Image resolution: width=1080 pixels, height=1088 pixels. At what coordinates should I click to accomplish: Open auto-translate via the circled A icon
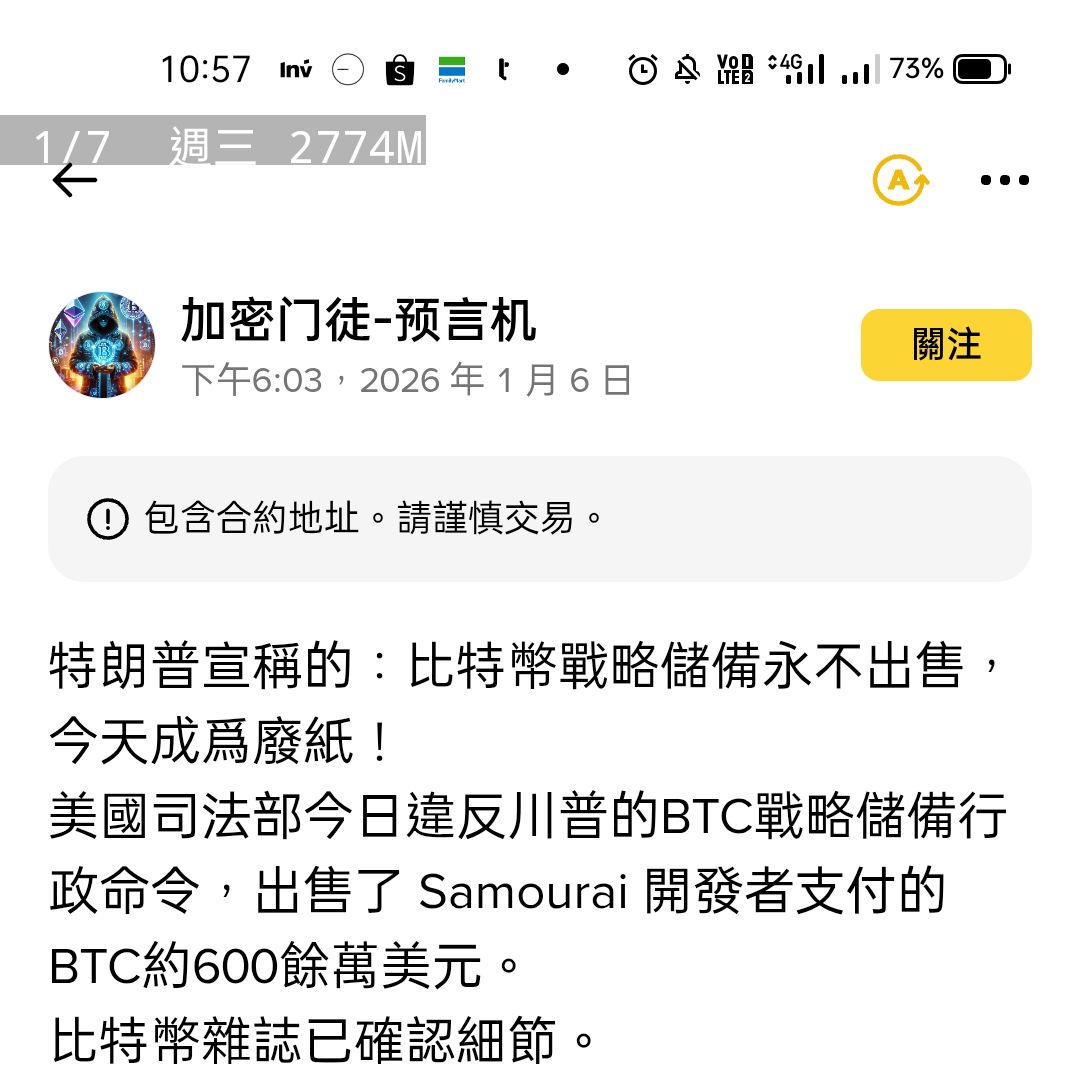[899, 180]
